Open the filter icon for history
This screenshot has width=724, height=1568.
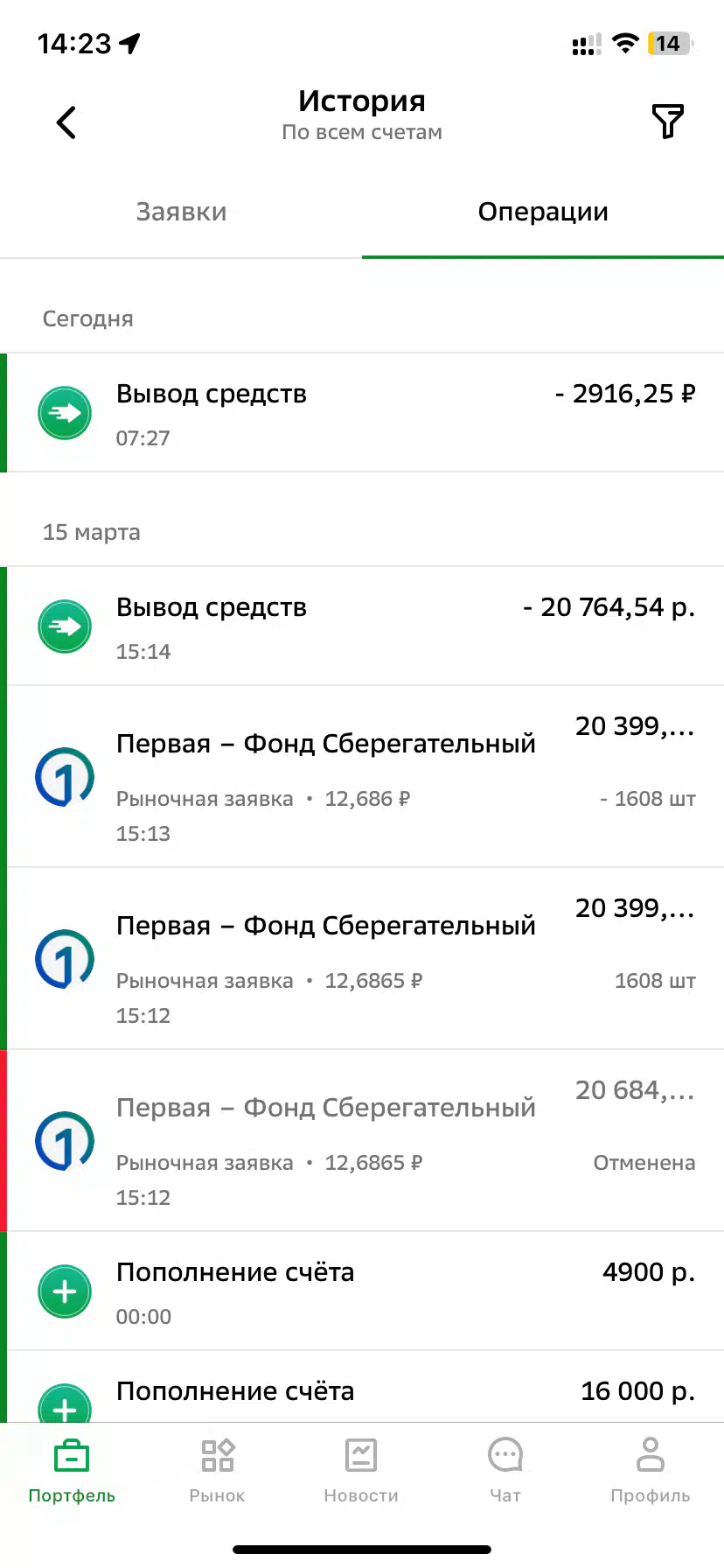(x=667, y=122)
